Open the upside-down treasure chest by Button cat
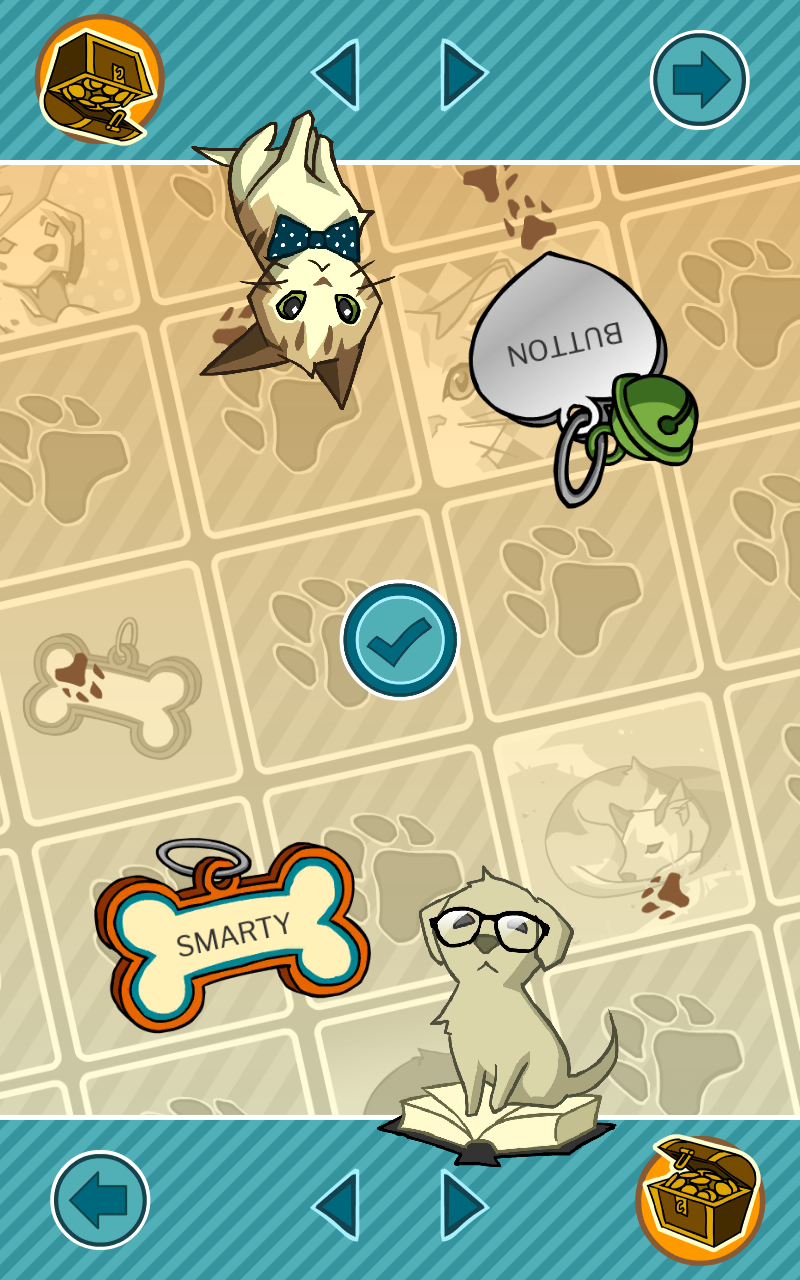This screenshot has height=1280, width=800. click(x=99, y=79)
